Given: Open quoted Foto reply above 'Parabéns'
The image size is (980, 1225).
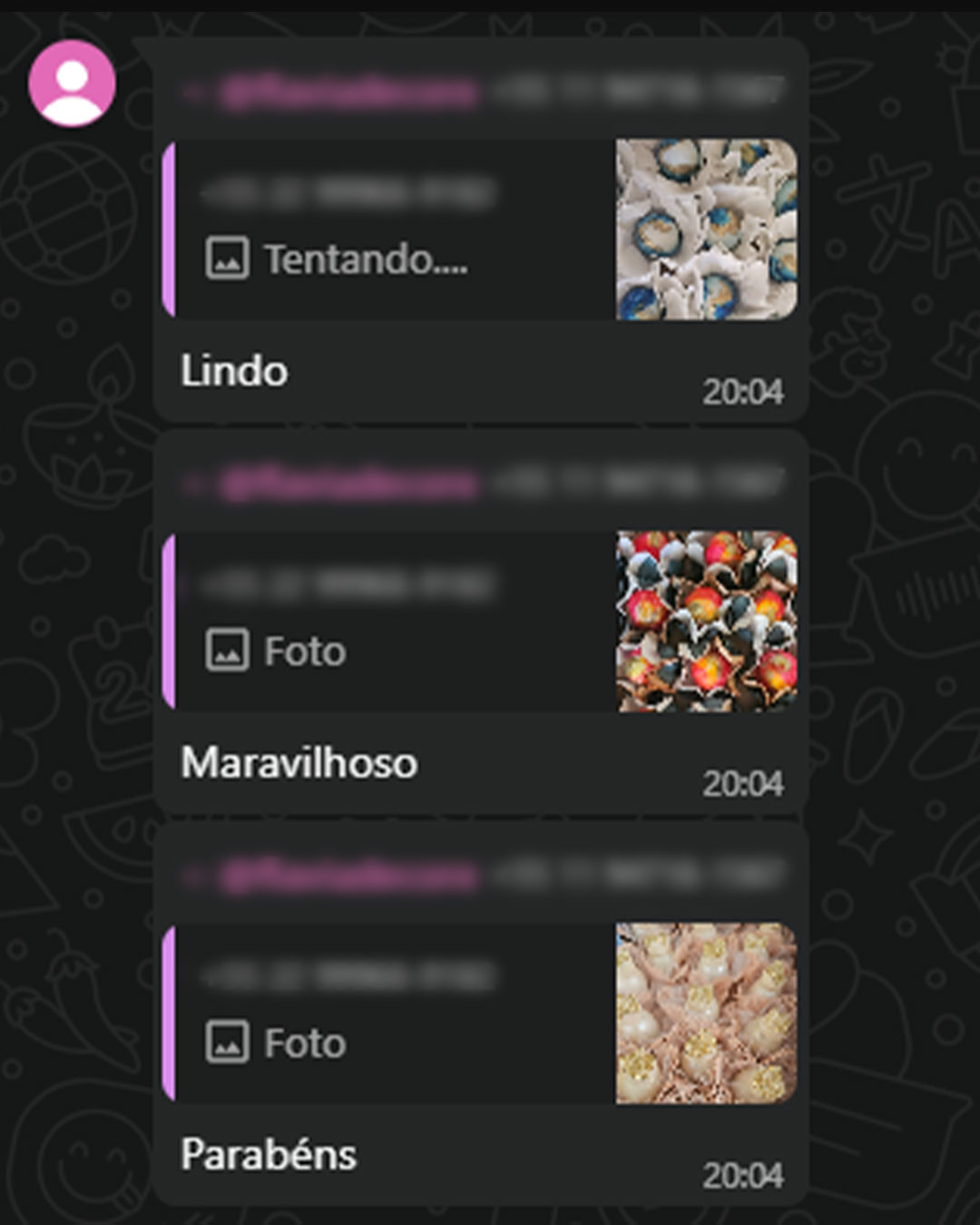Looking at the screenshot, I should (x=390, y=1014).
